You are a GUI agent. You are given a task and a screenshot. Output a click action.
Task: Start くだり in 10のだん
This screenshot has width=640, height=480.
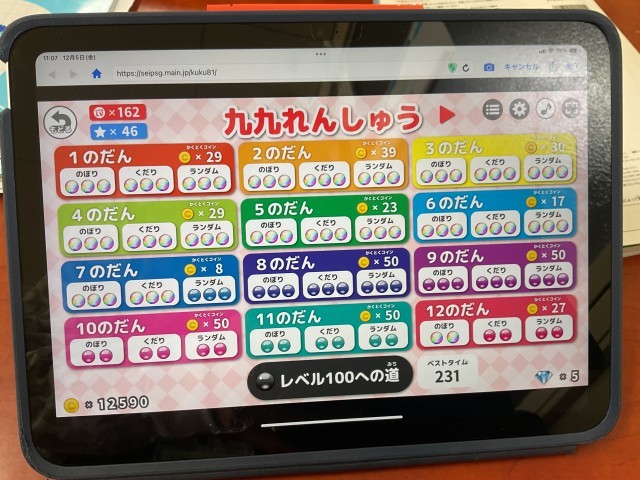(x=154, y=347)
